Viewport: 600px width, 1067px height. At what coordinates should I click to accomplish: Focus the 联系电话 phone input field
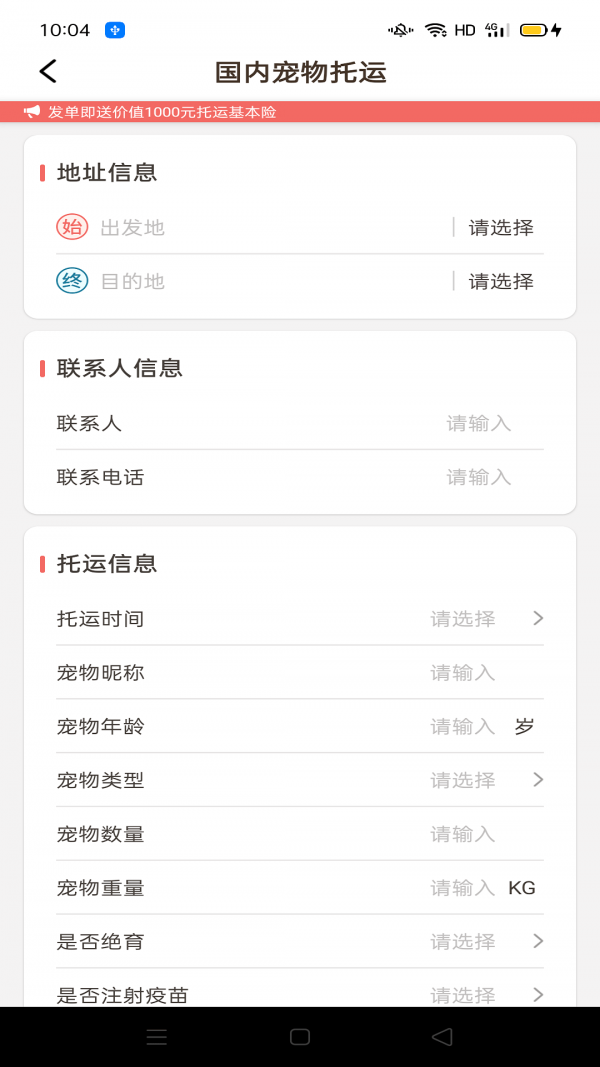pos(479,478)
